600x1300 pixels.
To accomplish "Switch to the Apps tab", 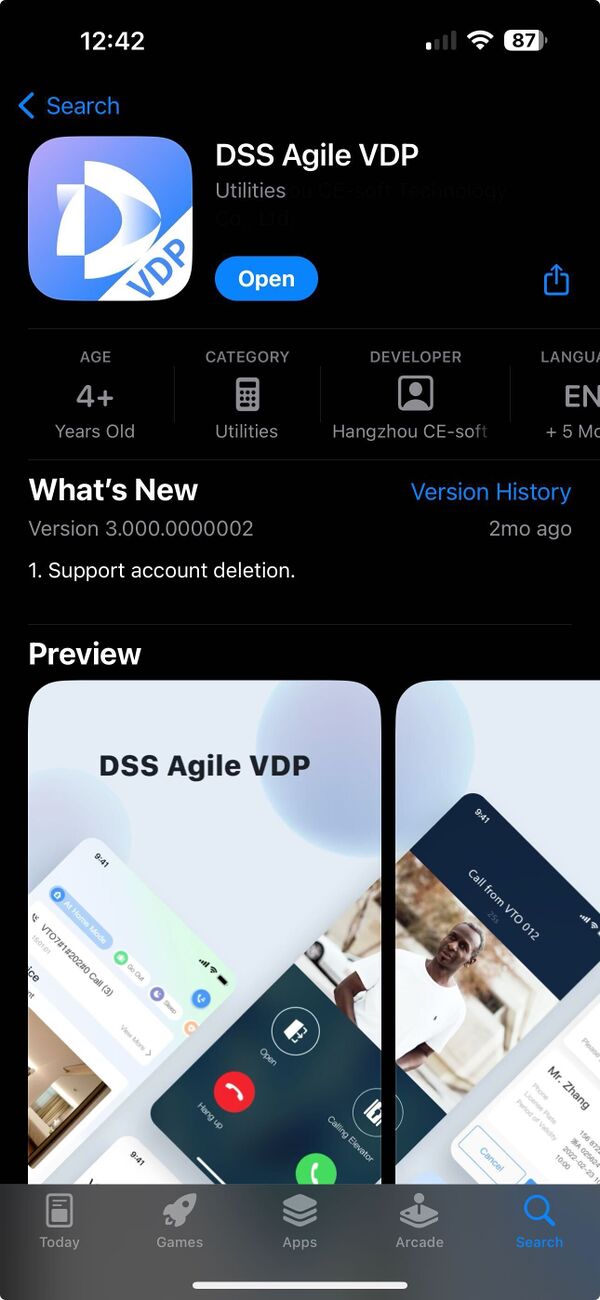I will coord(300,1221).
